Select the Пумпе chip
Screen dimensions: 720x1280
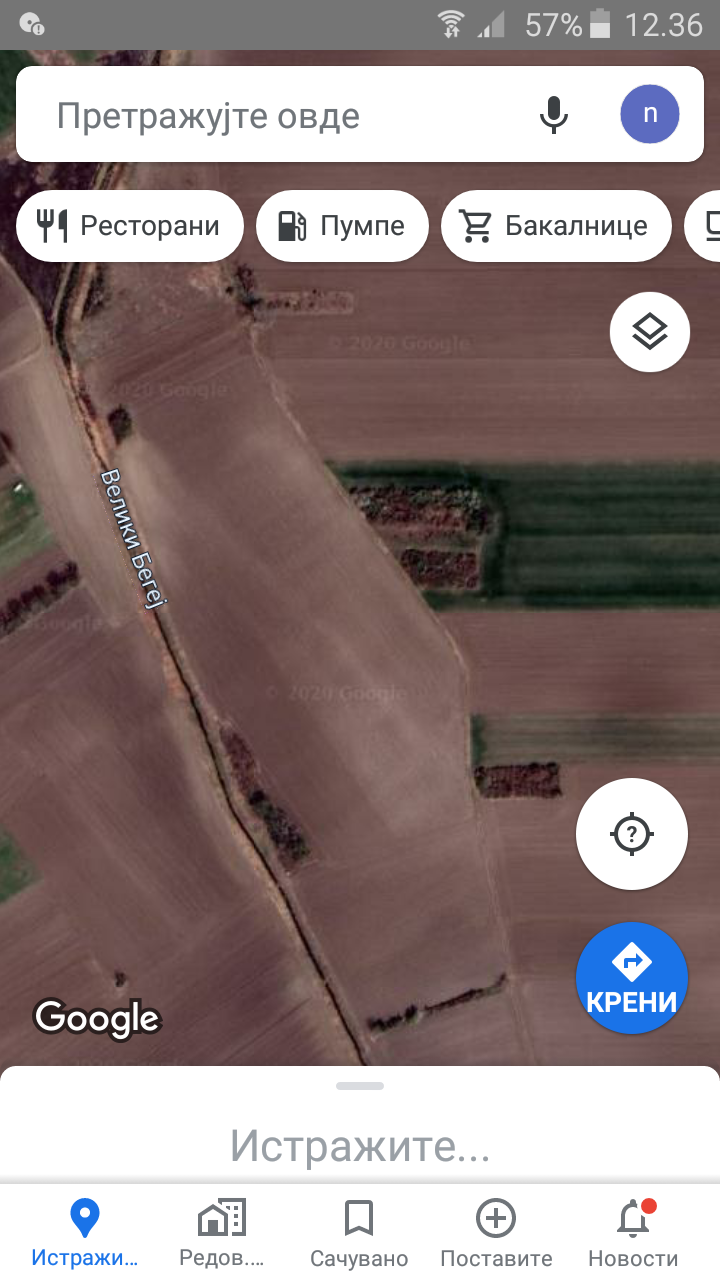coord(342,226)
